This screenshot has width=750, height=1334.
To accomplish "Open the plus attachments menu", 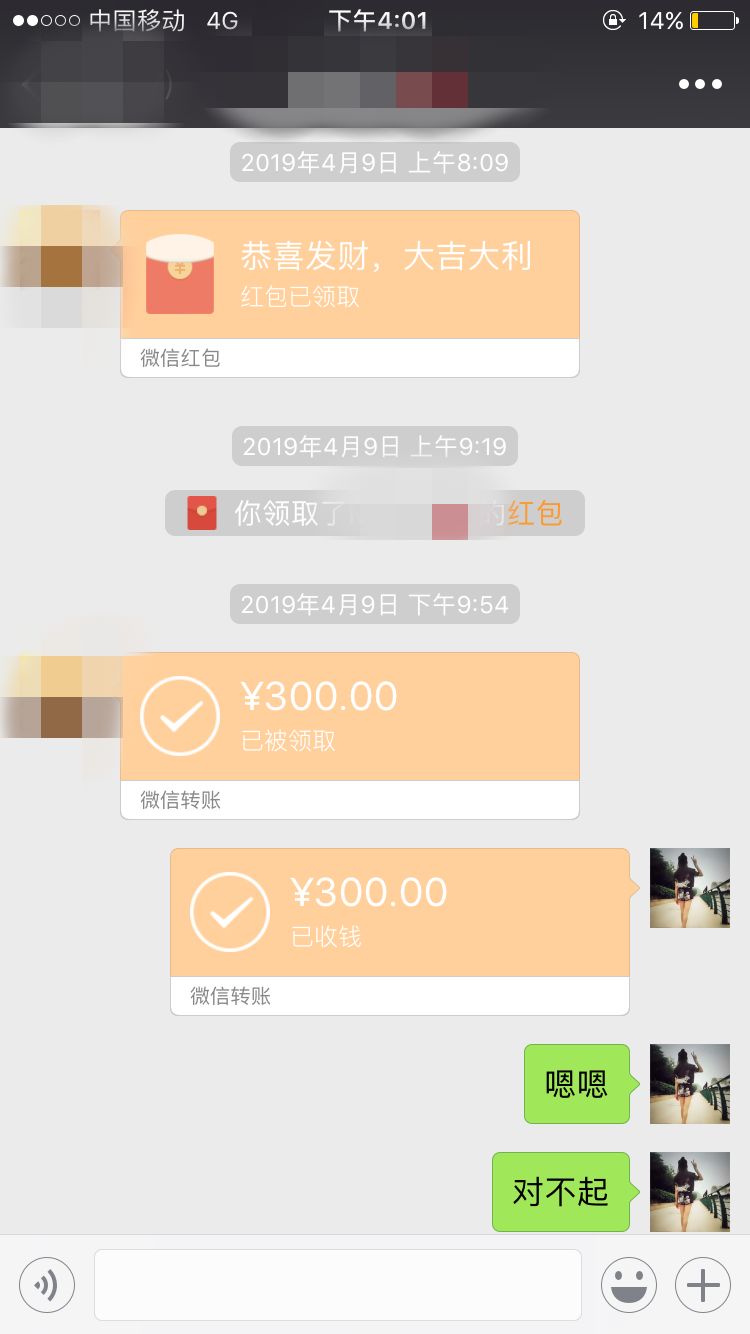I will (703, 1284).
